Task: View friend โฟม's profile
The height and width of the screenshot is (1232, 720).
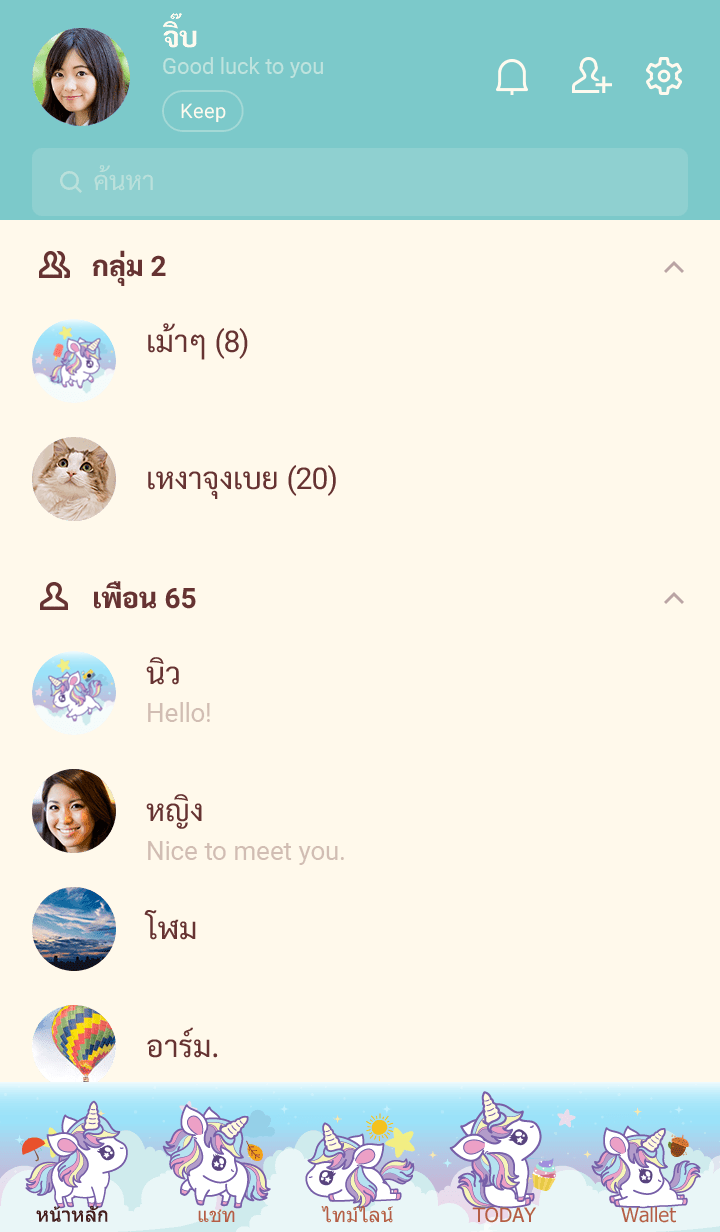Action: click(x=171, y=929)
